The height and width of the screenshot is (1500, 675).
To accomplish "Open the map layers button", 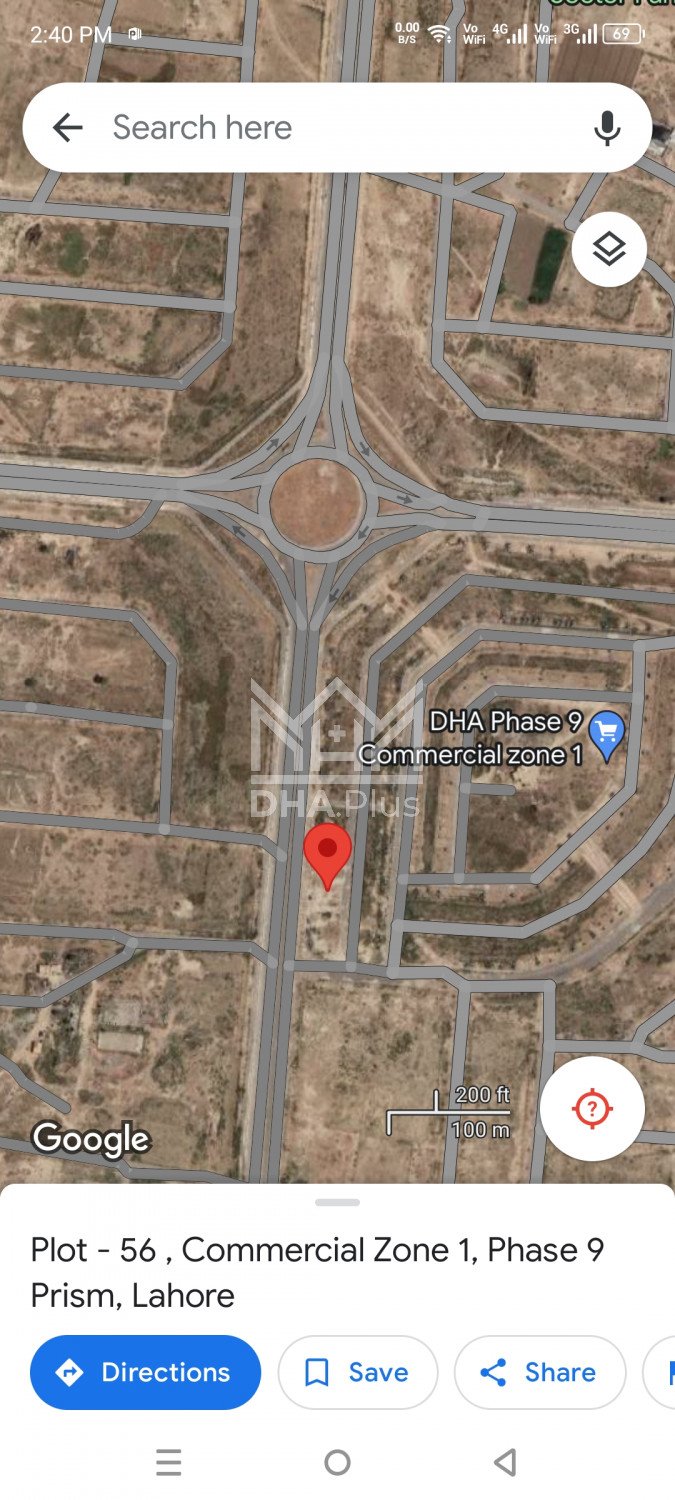I will point(609,249).
